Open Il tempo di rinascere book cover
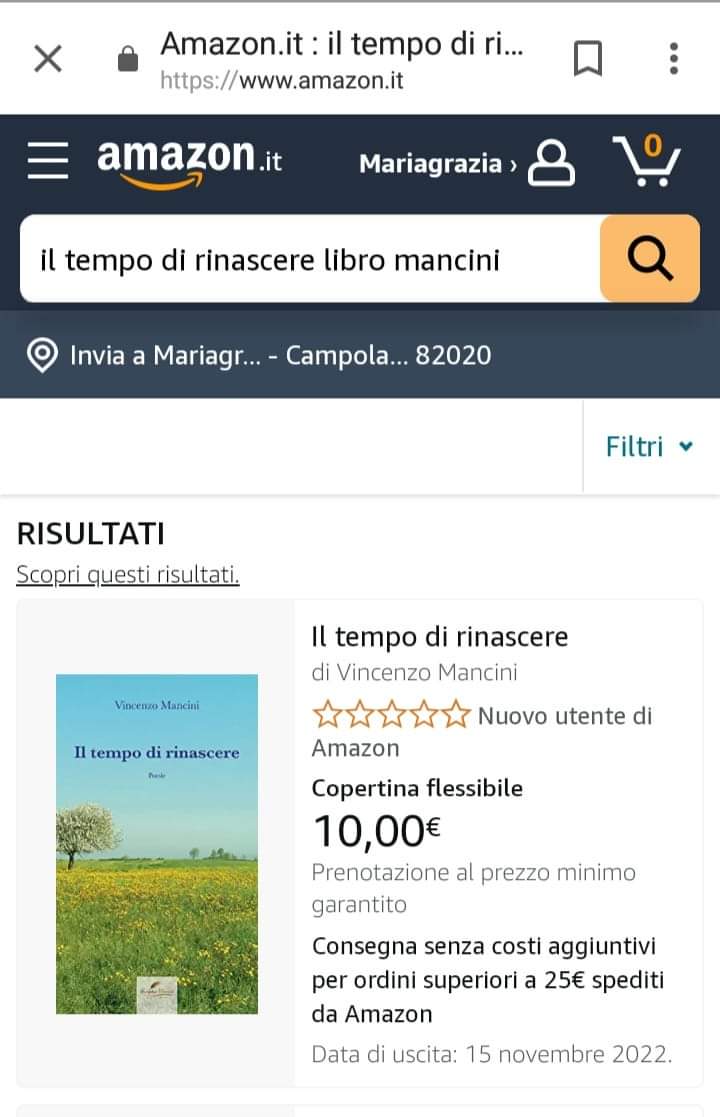This screenshot has width=720, height=1117. click(157, 843)
